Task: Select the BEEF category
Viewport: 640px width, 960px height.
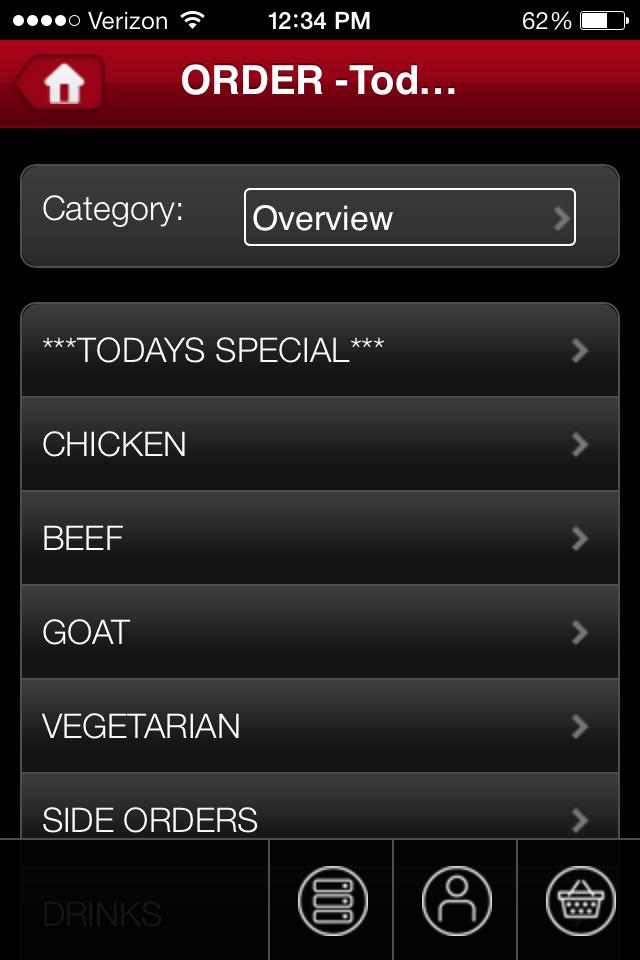Action: pos(319,538)
